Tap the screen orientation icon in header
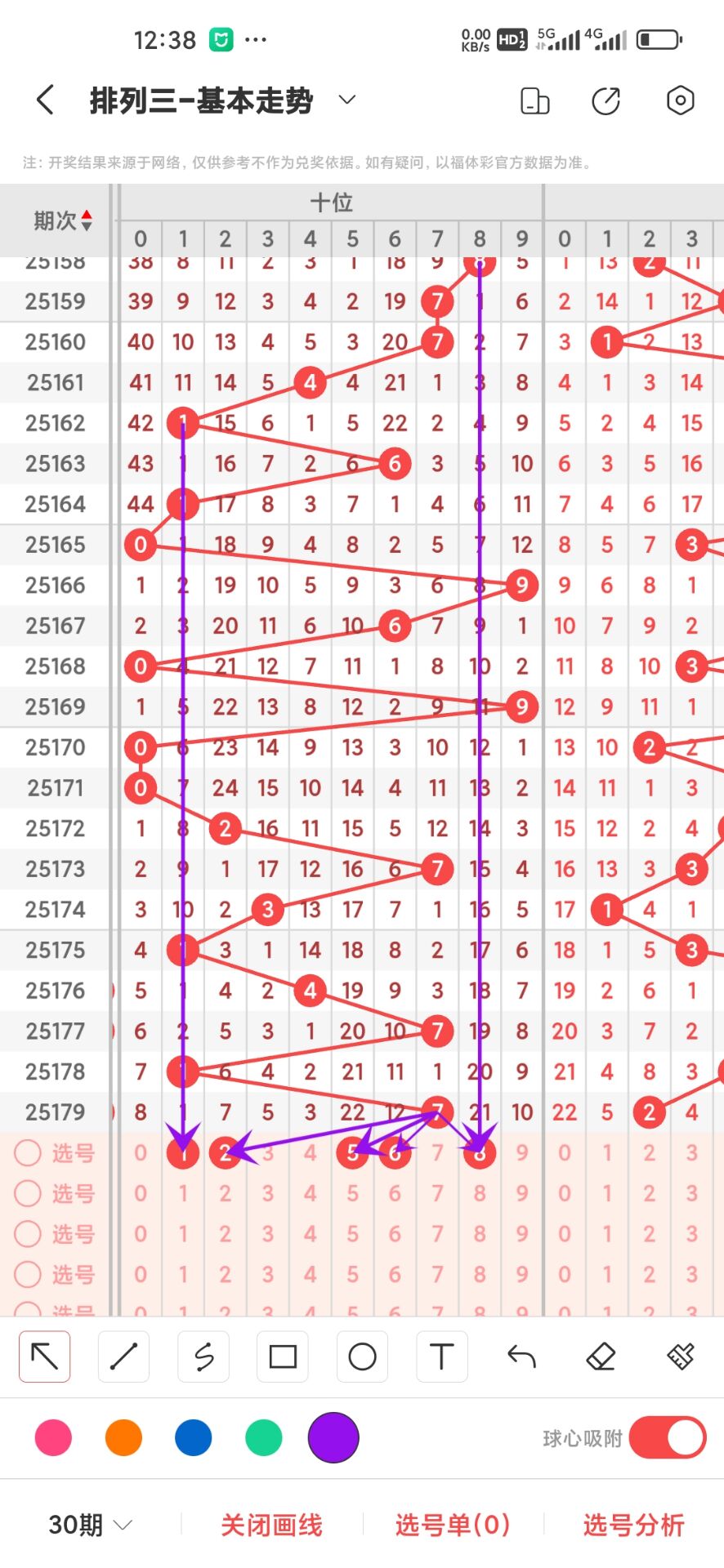 534,100
